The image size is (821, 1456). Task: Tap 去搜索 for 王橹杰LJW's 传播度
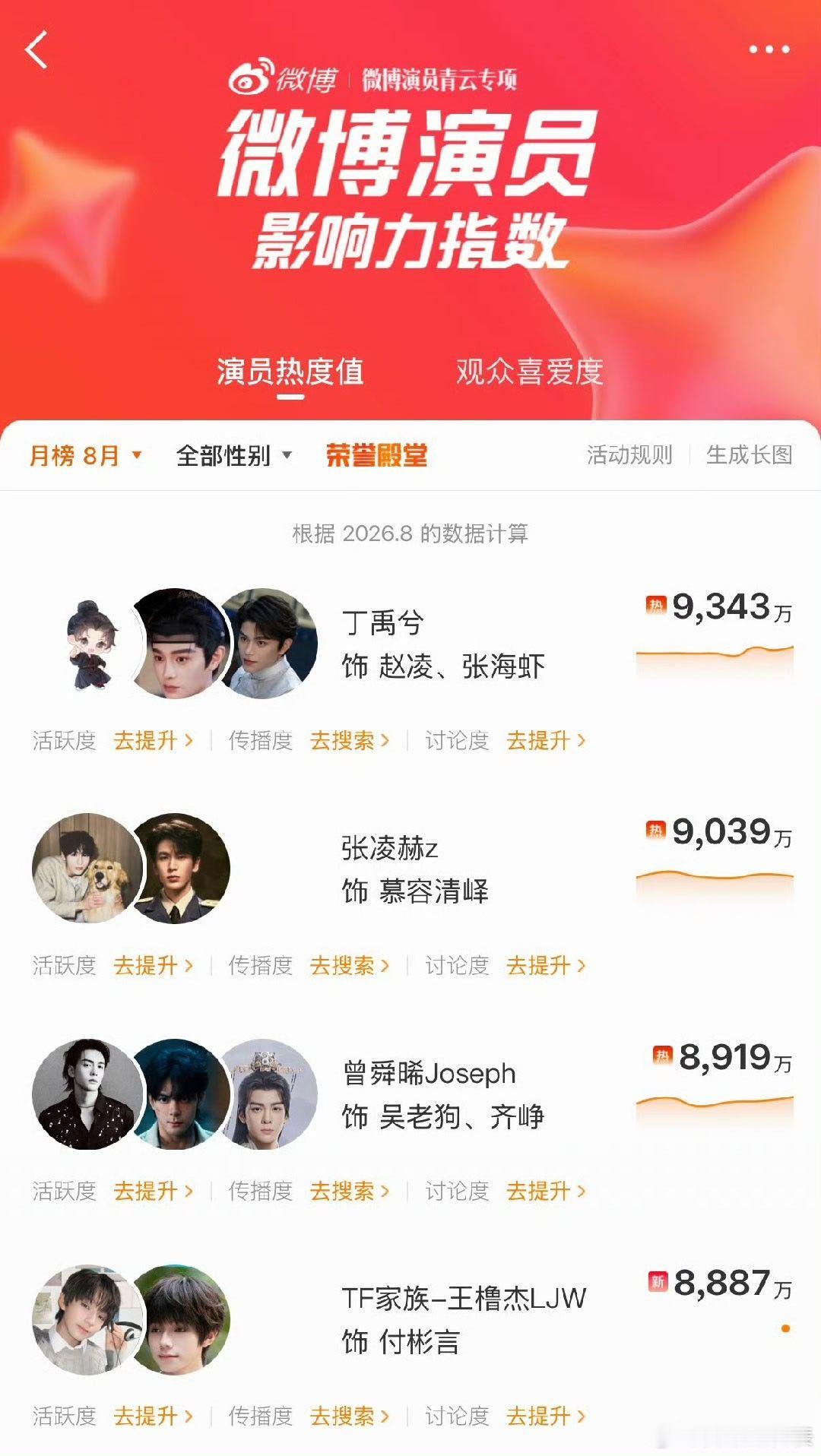click(x=350, y=1416)
